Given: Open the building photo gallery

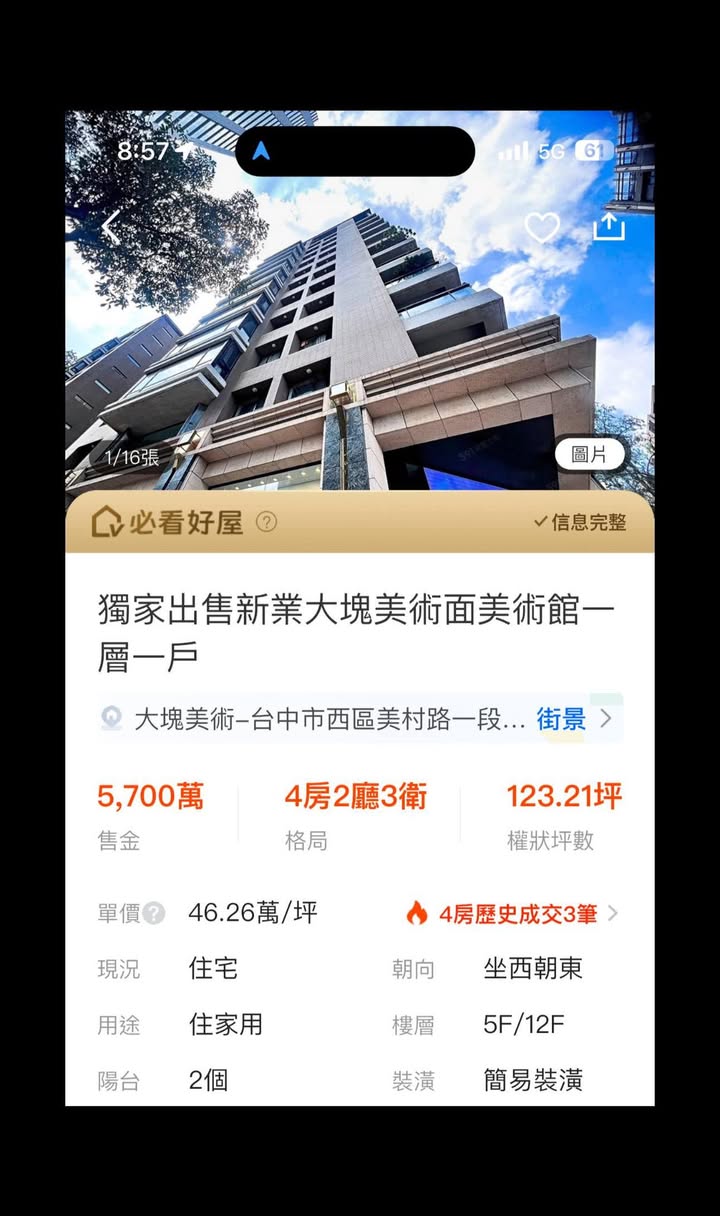Looking at the screenshot, I should (x=360, y=340).
